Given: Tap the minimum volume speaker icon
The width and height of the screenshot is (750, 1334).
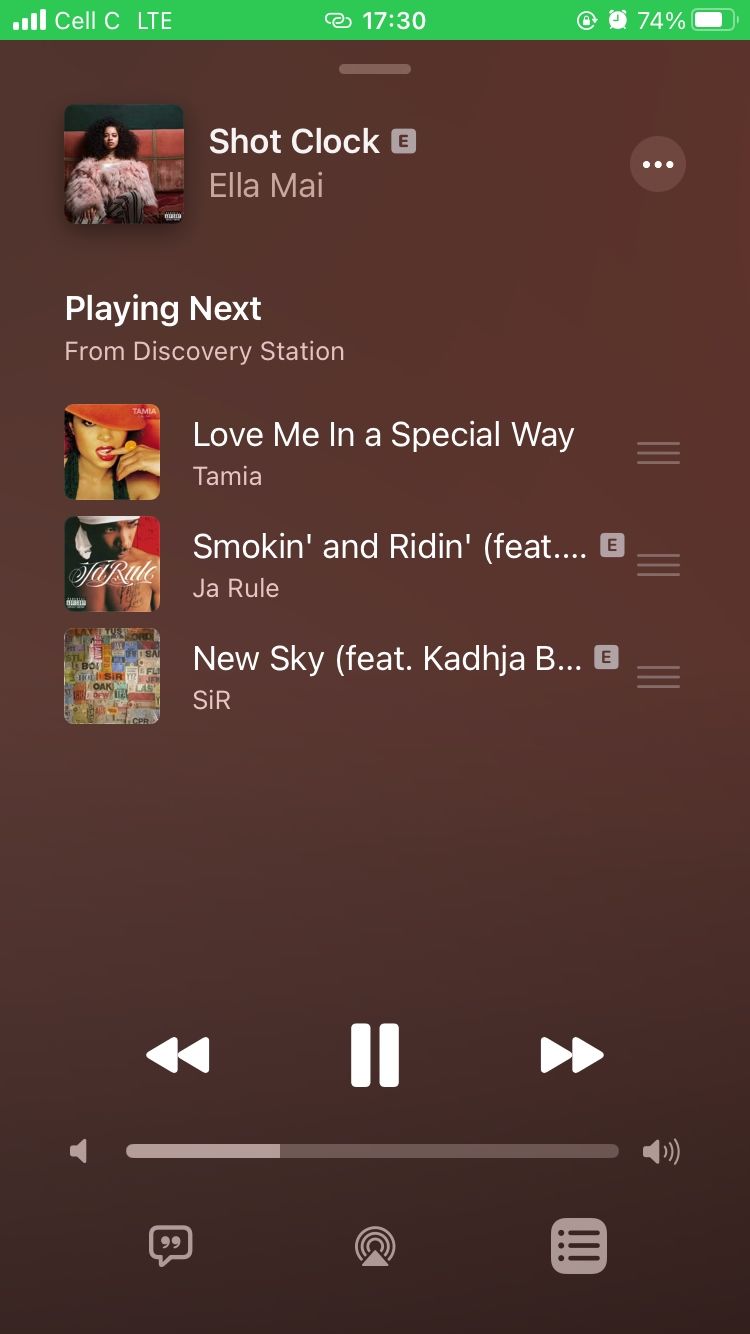Looking at the screenshot, I should pos(79,1150).
